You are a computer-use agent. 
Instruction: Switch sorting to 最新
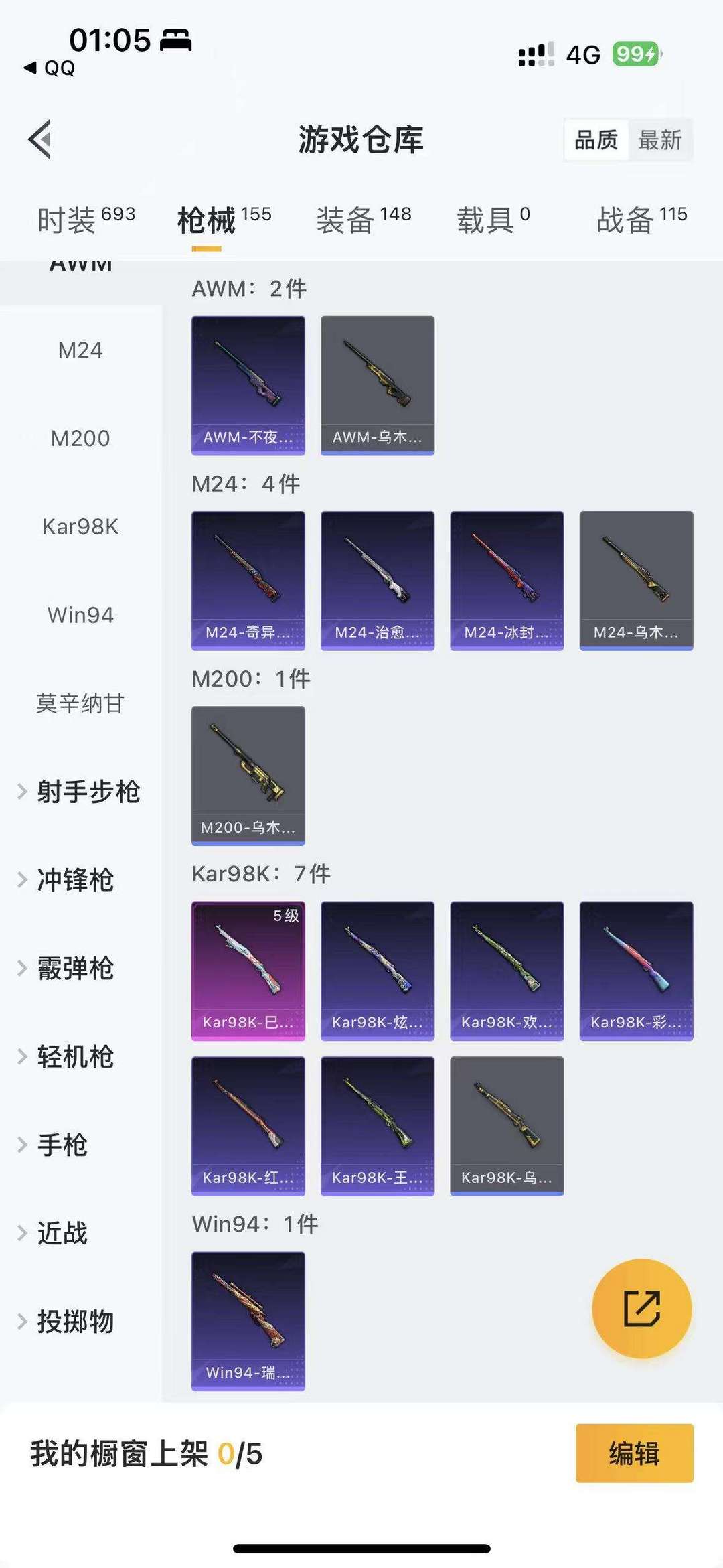point(661,141)
